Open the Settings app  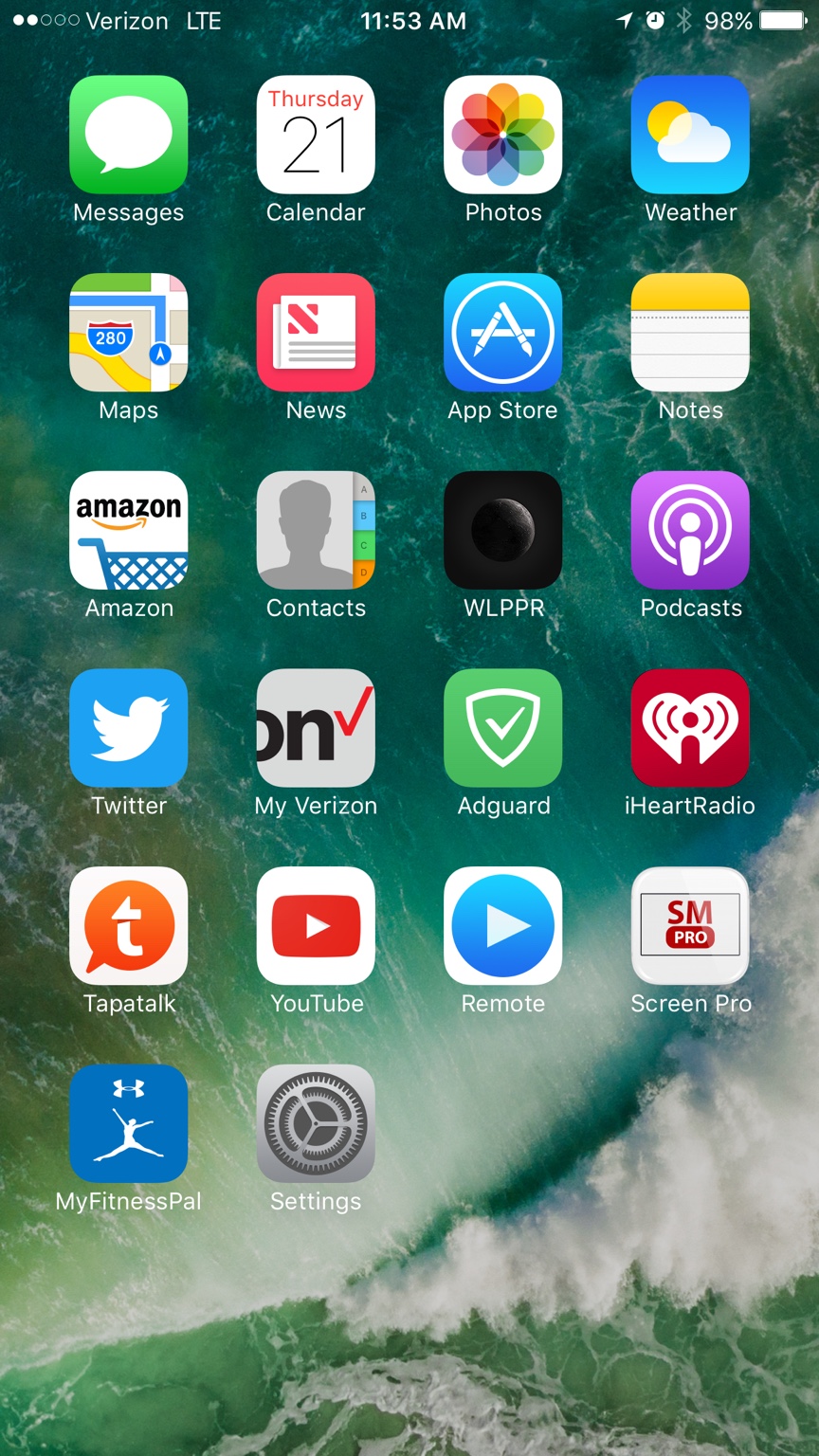tap(316, 1123)
